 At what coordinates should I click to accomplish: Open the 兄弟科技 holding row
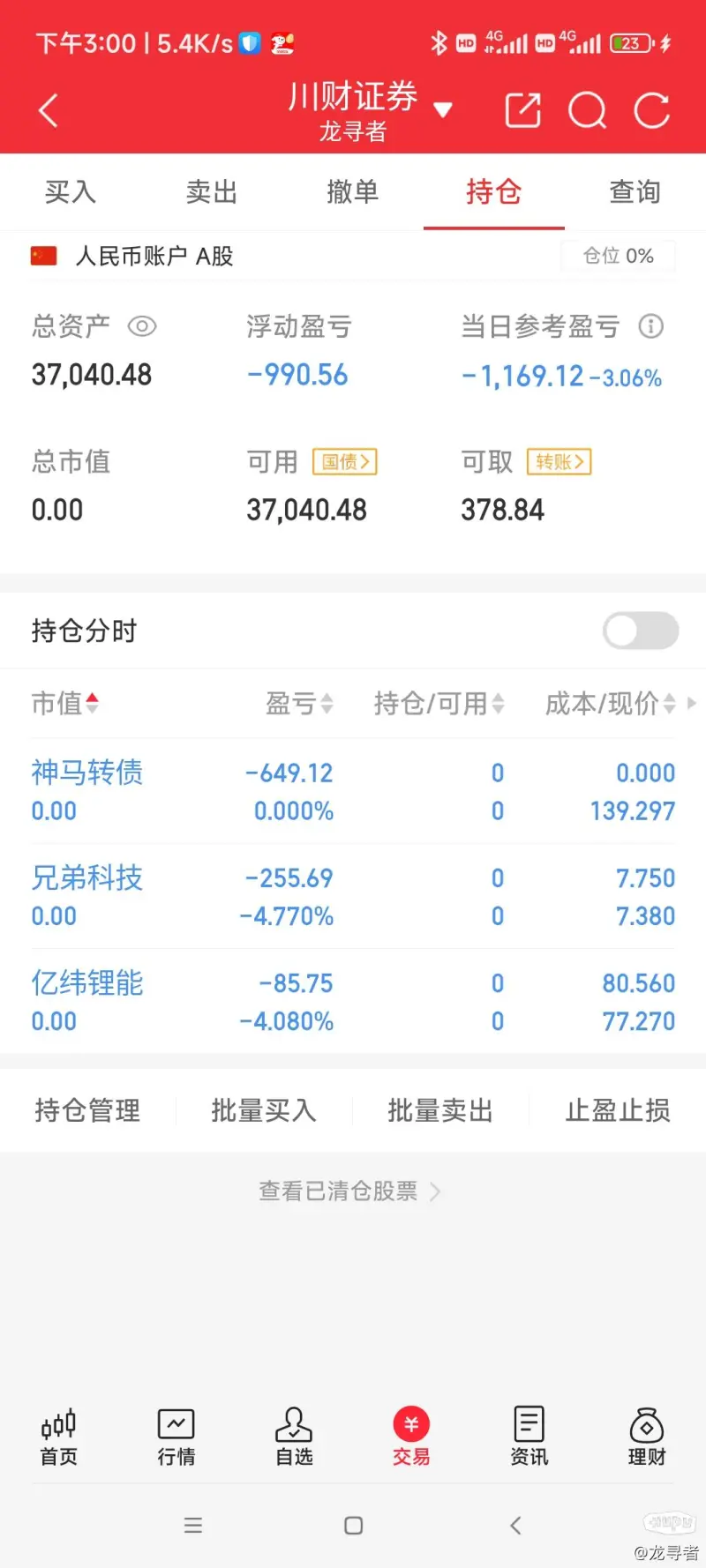coord(353,896)
